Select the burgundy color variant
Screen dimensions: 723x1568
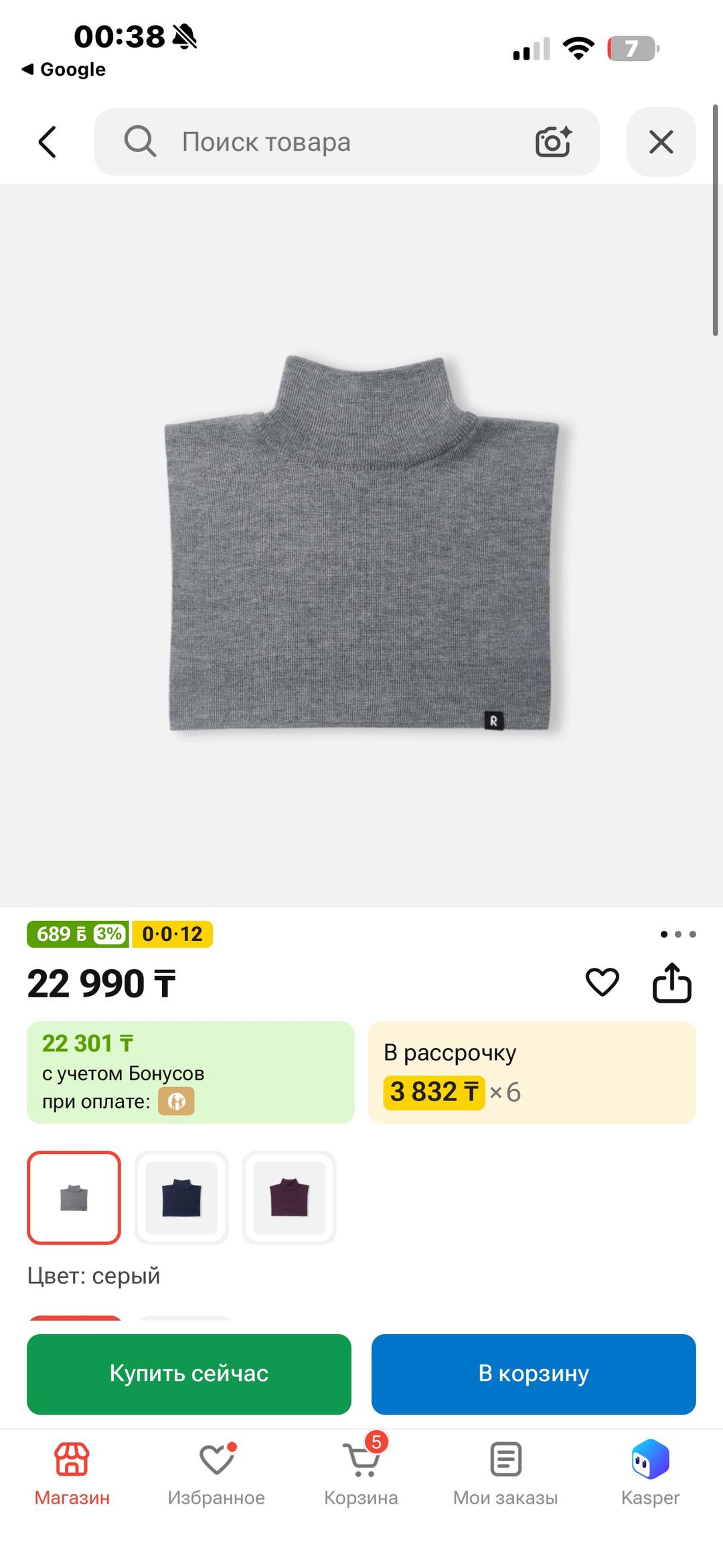[289, 1198]
